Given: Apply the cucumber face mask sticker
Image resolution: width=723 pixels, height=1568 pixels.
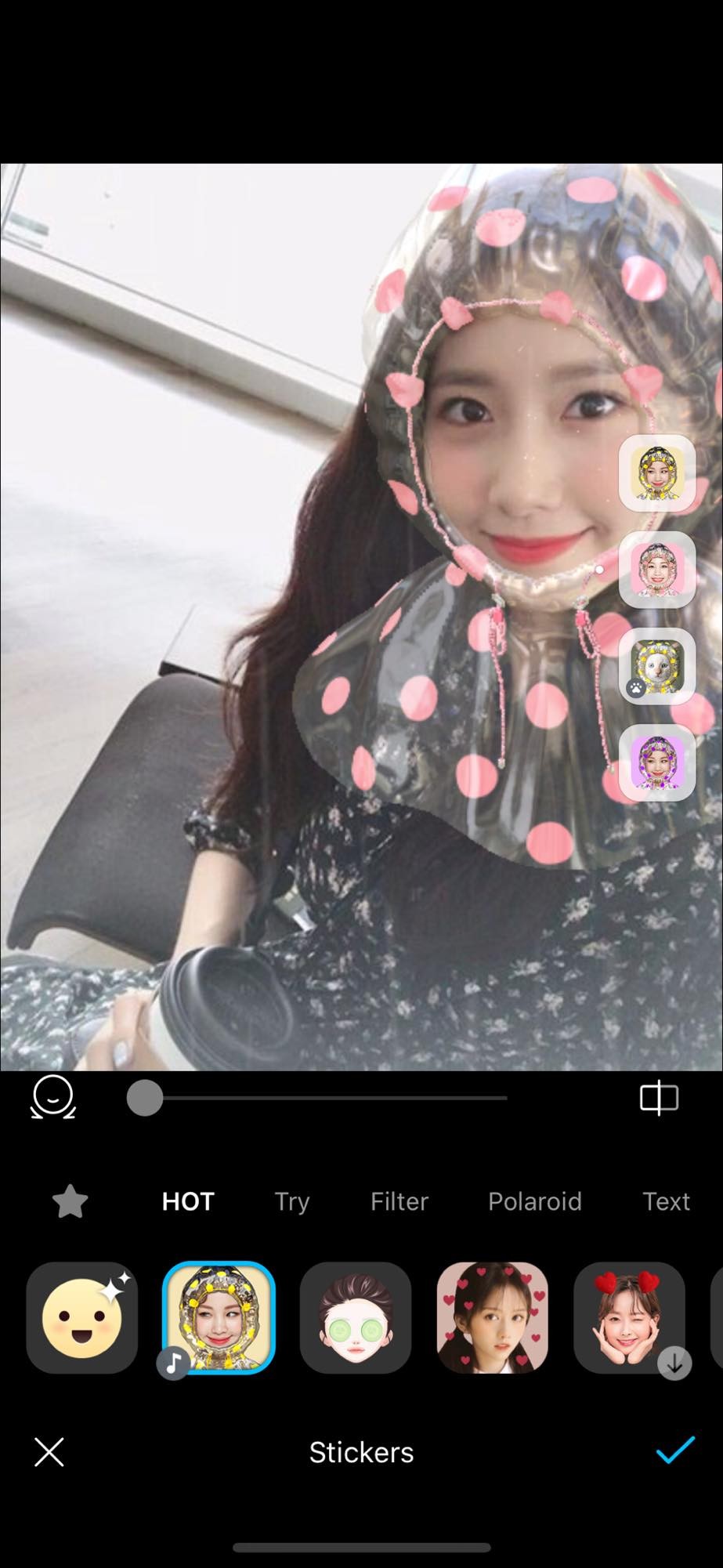Looking at the screenshot, I should 356,1317.
